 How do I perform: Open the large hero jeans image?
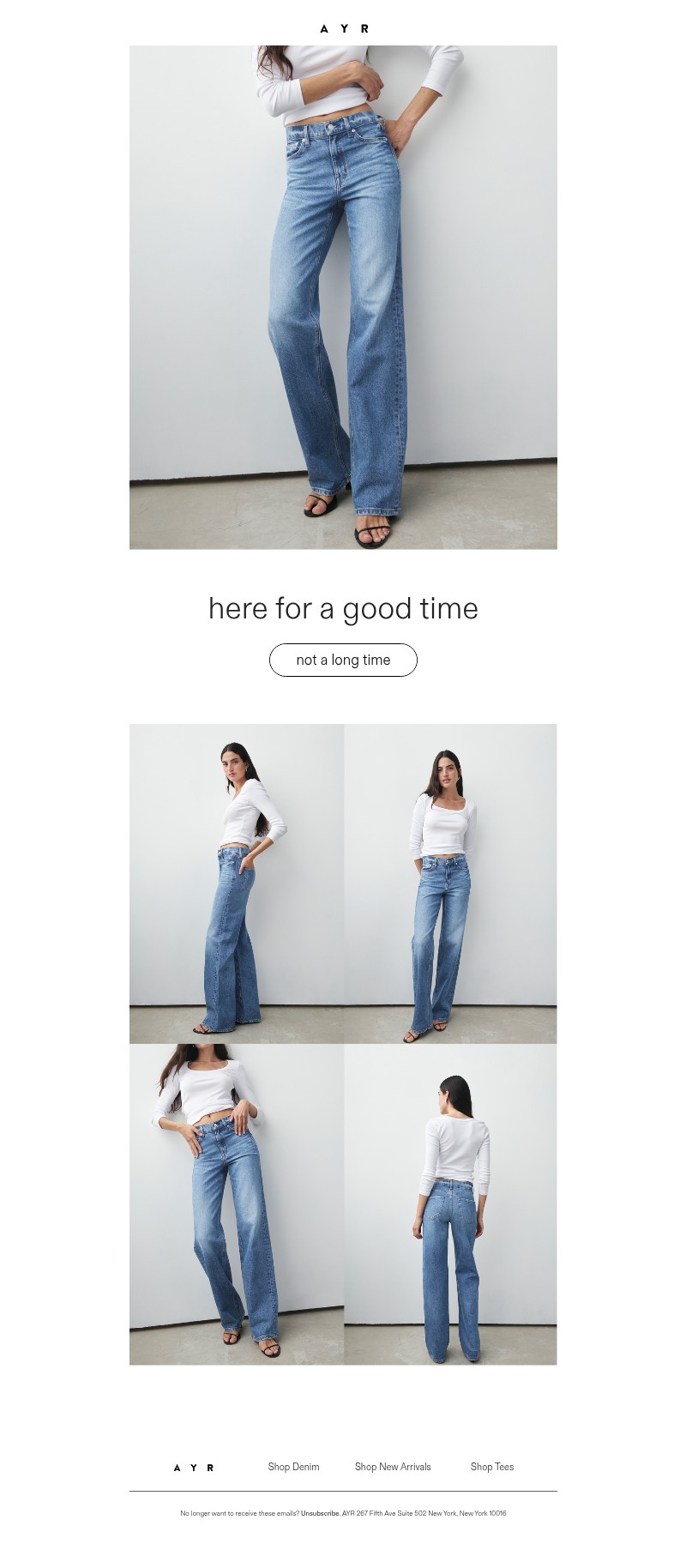coord(343,297)
